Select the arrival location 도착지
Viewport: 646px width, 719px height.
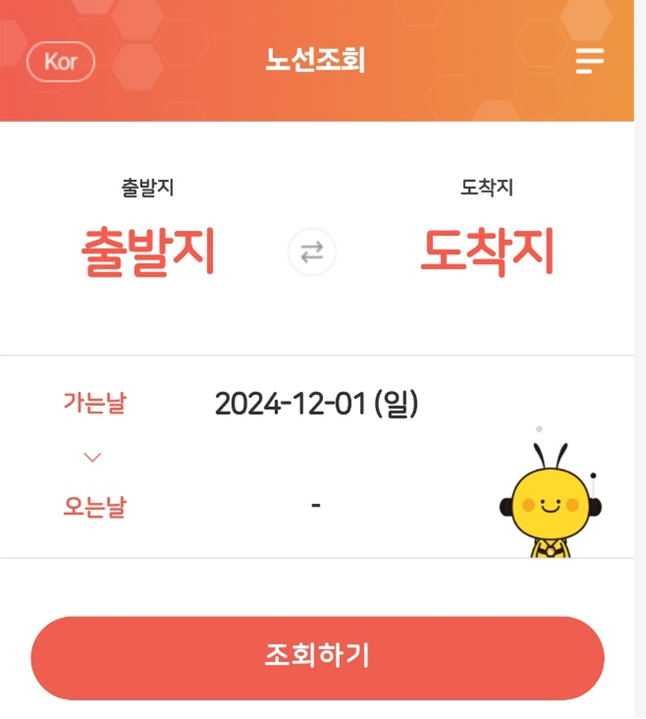click(x=487, y=252)
